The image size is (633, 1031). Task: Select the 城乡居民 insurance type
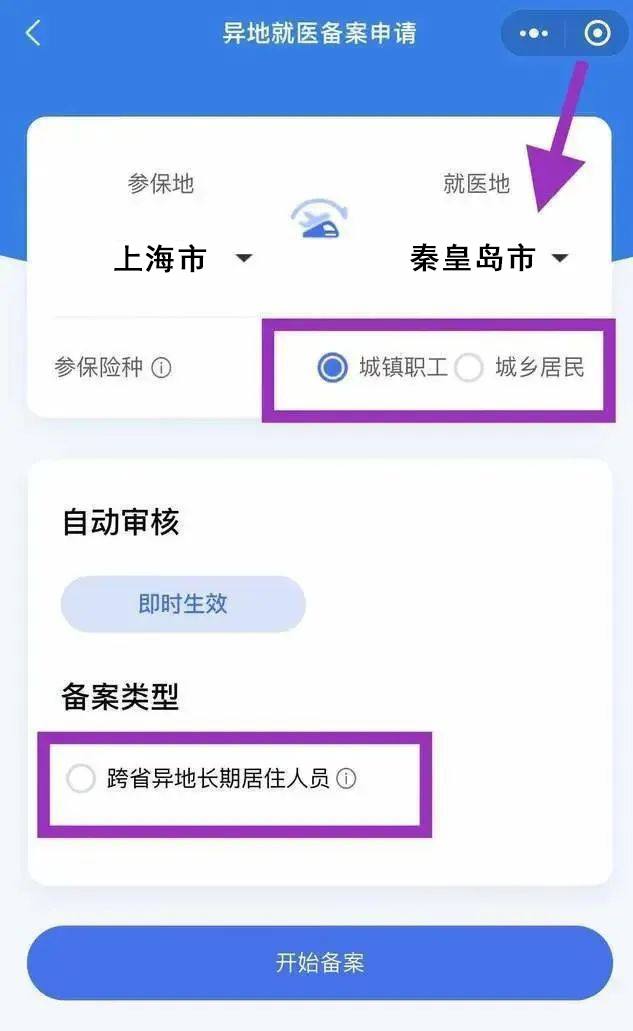point(468,368)
